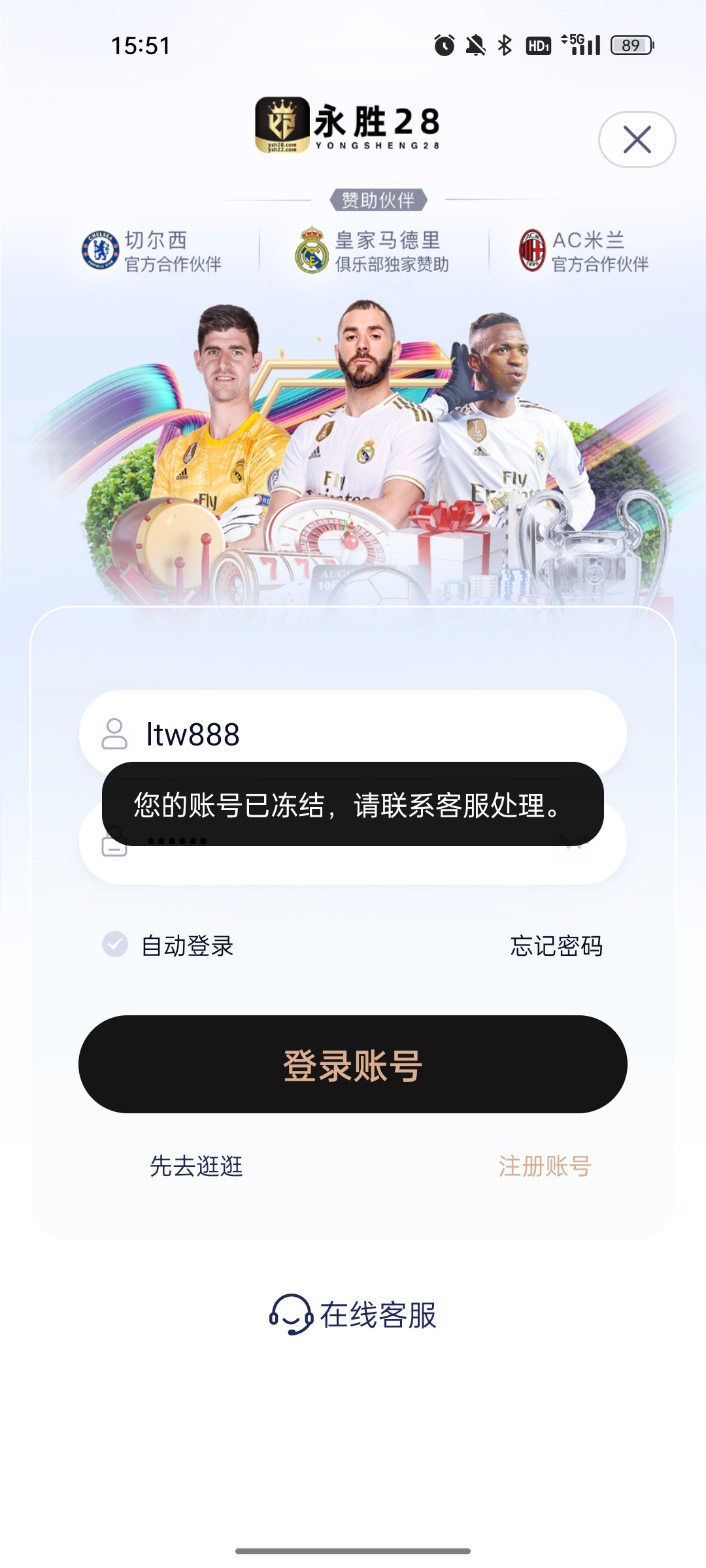Close the login screen with the X button
706x1568 pixels.
pos(637,139)
